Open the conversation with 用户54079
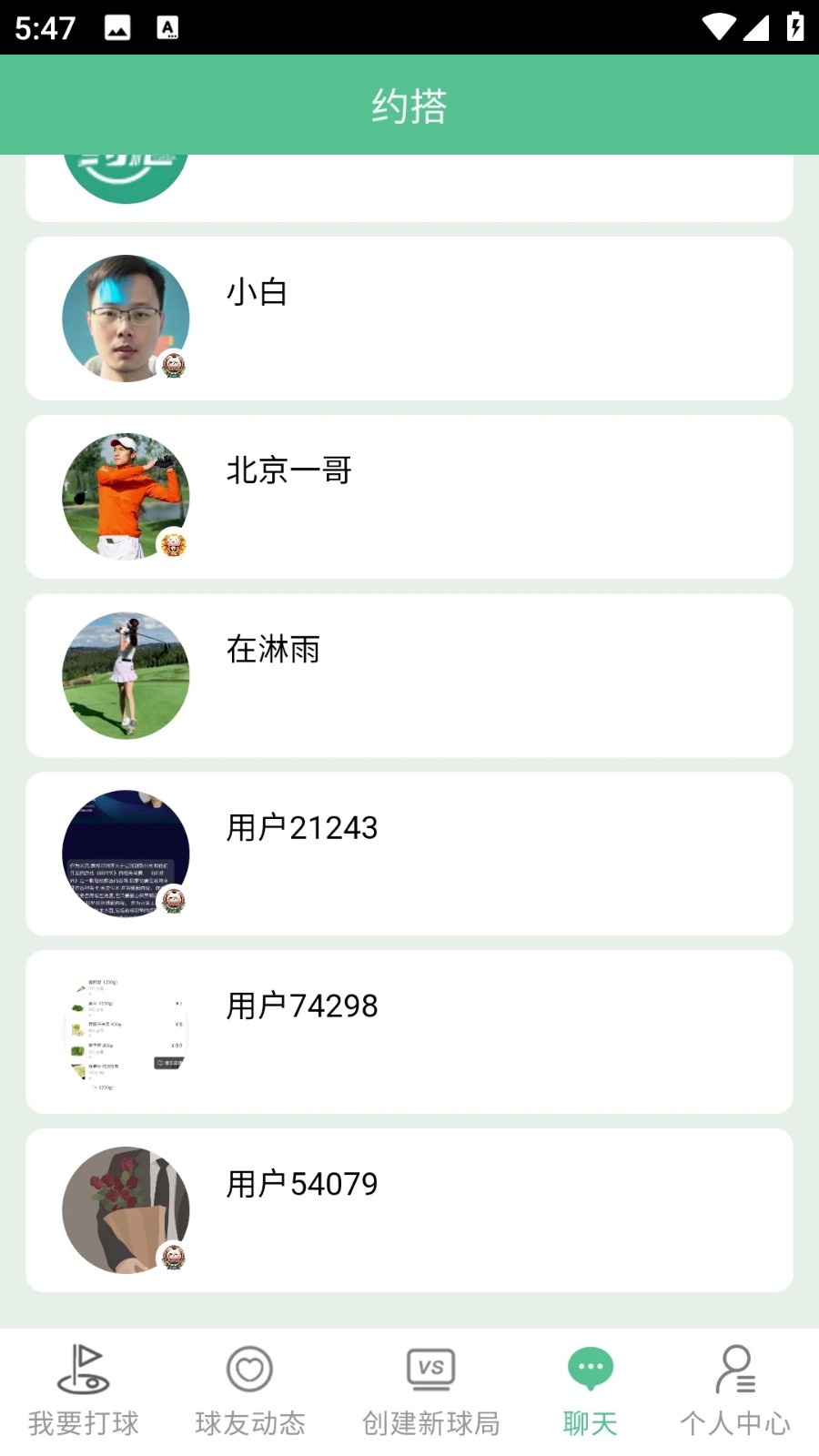819x1456 pixels. pyautogui.click(x=409, y=1208)
